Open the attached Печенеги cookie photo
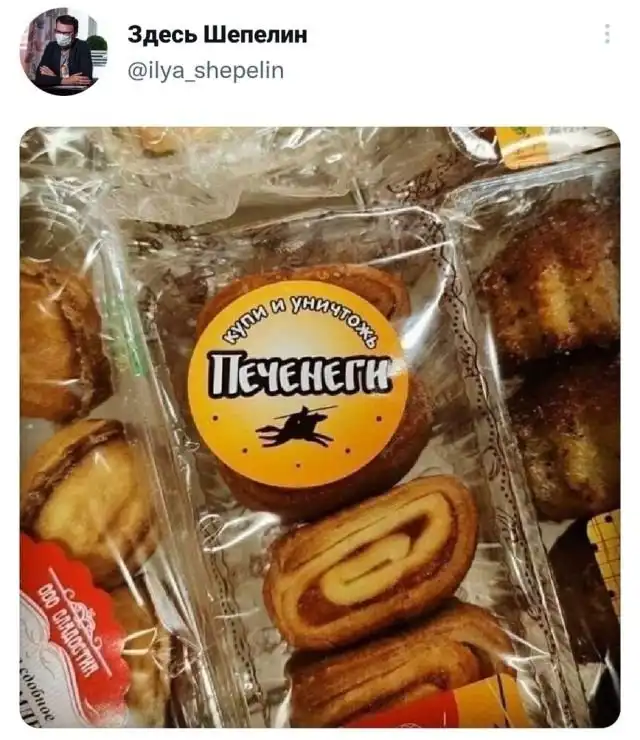 click(x=320, y=427)
